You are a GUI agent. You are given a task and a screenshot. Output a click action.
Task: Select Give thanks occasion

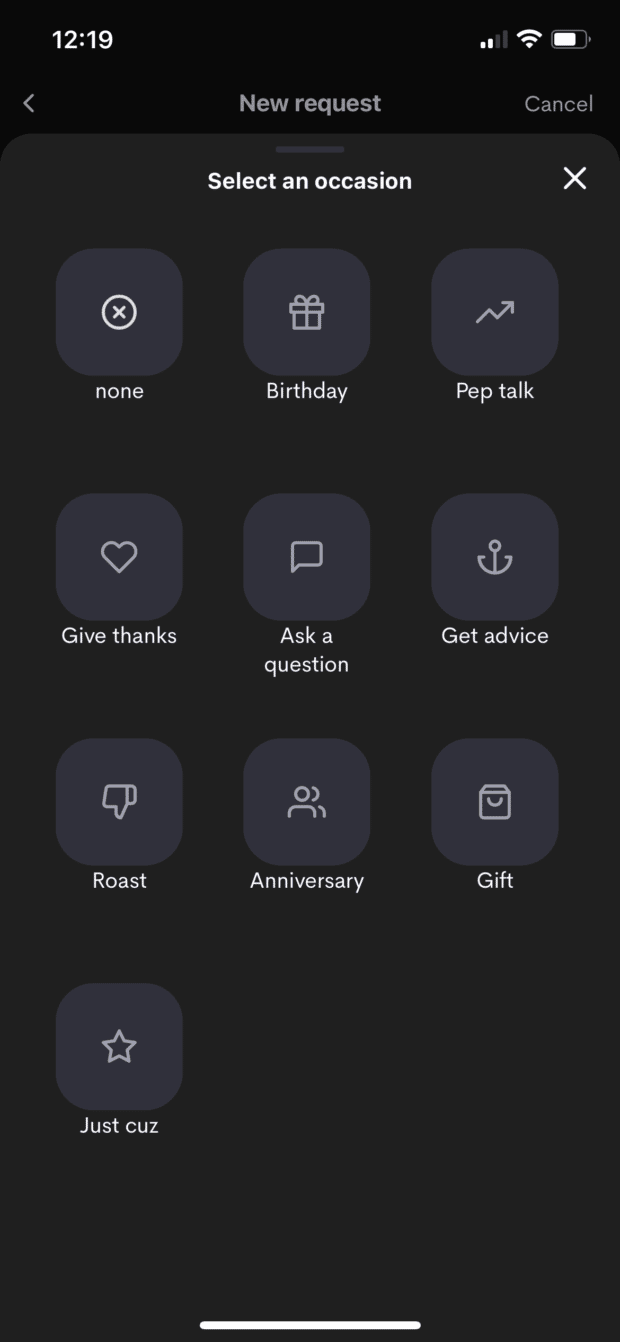click(119, 557)
